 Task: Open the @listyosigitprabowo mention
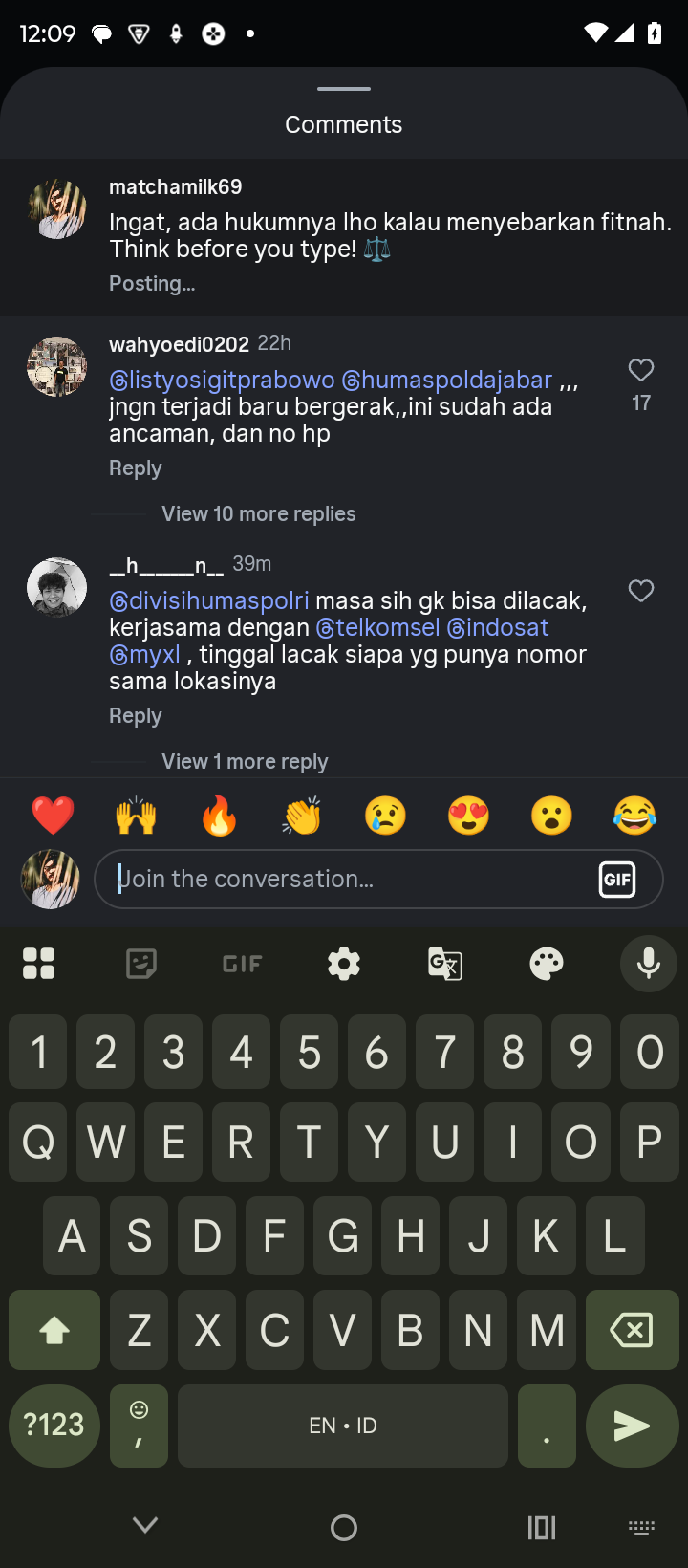pyautogui.click(x=222, y=381)
